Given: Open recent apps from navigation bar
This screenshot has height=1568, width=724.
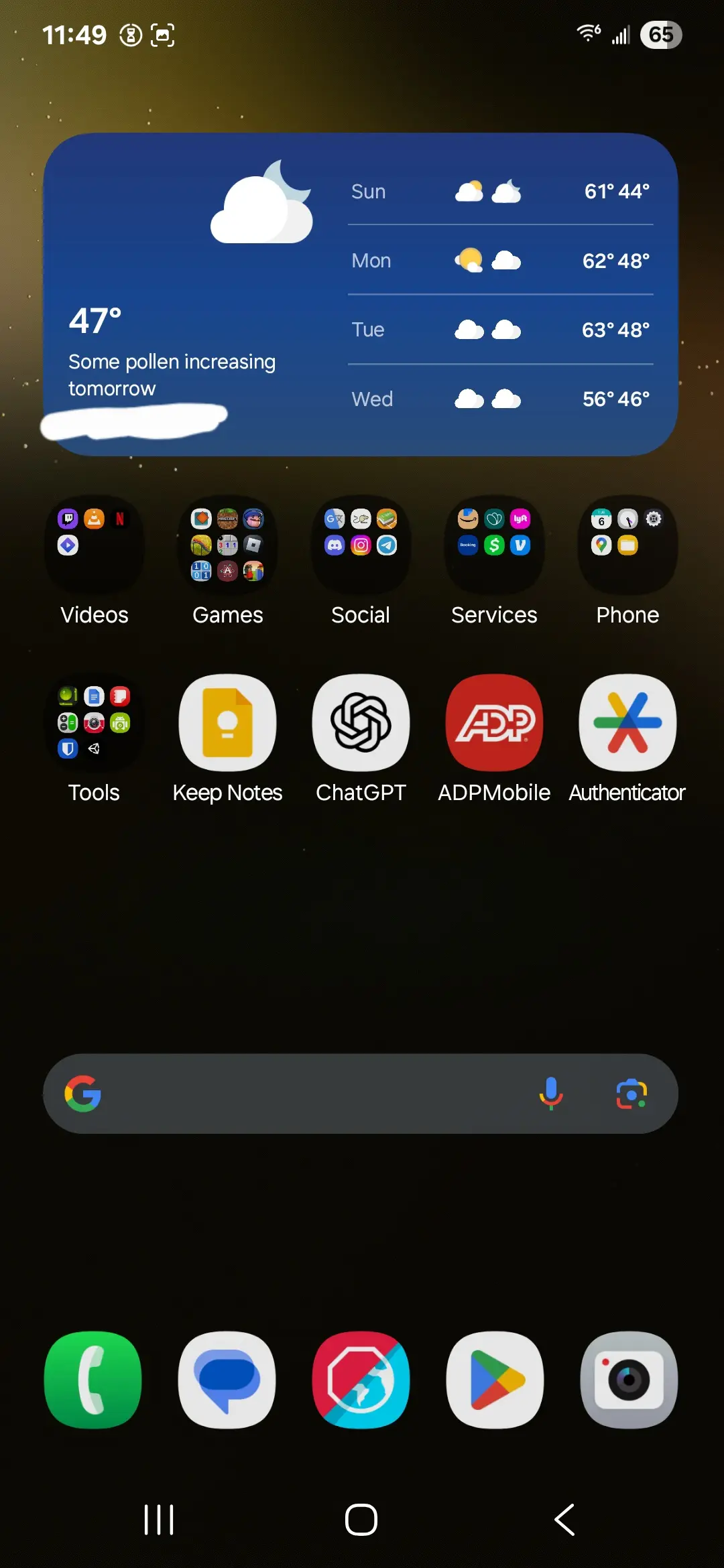Looking at the screenshot, I should coord(159,1519).
